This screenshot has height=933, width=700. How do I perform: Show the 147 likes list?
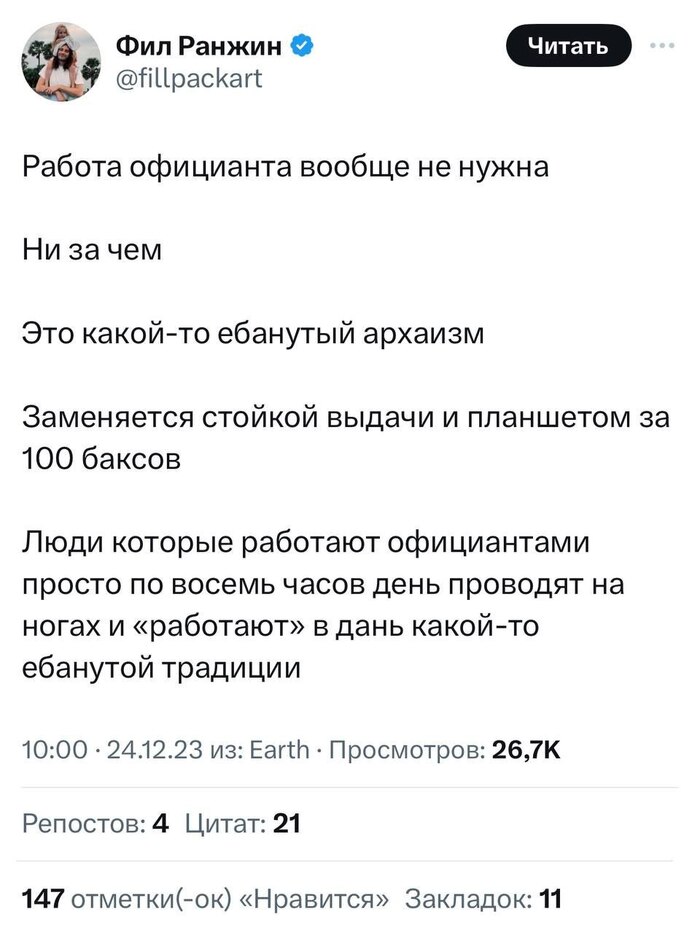tap(205, 898)
